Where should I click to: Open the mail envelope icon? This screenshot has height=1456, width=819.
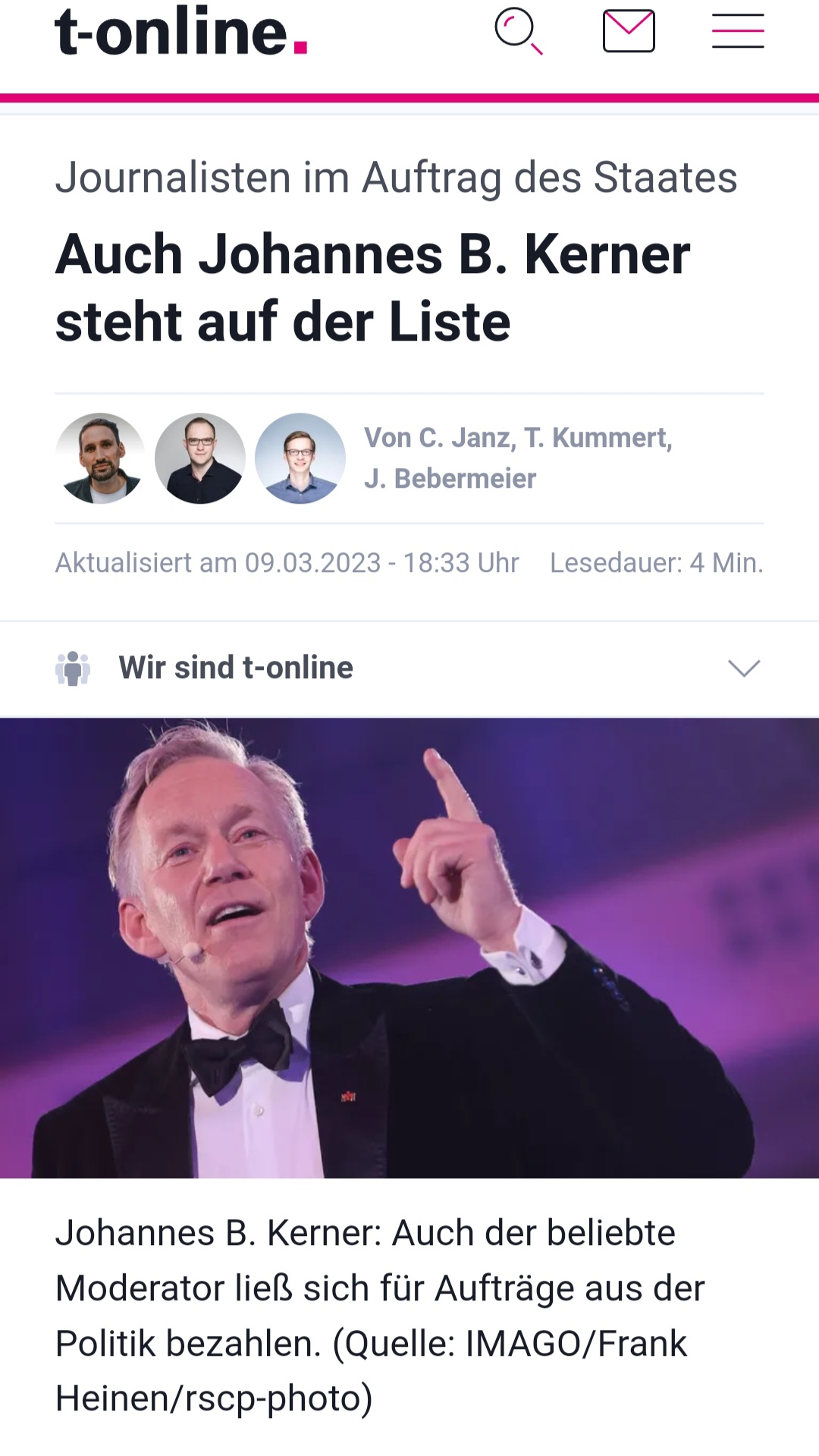pos(629,31)
